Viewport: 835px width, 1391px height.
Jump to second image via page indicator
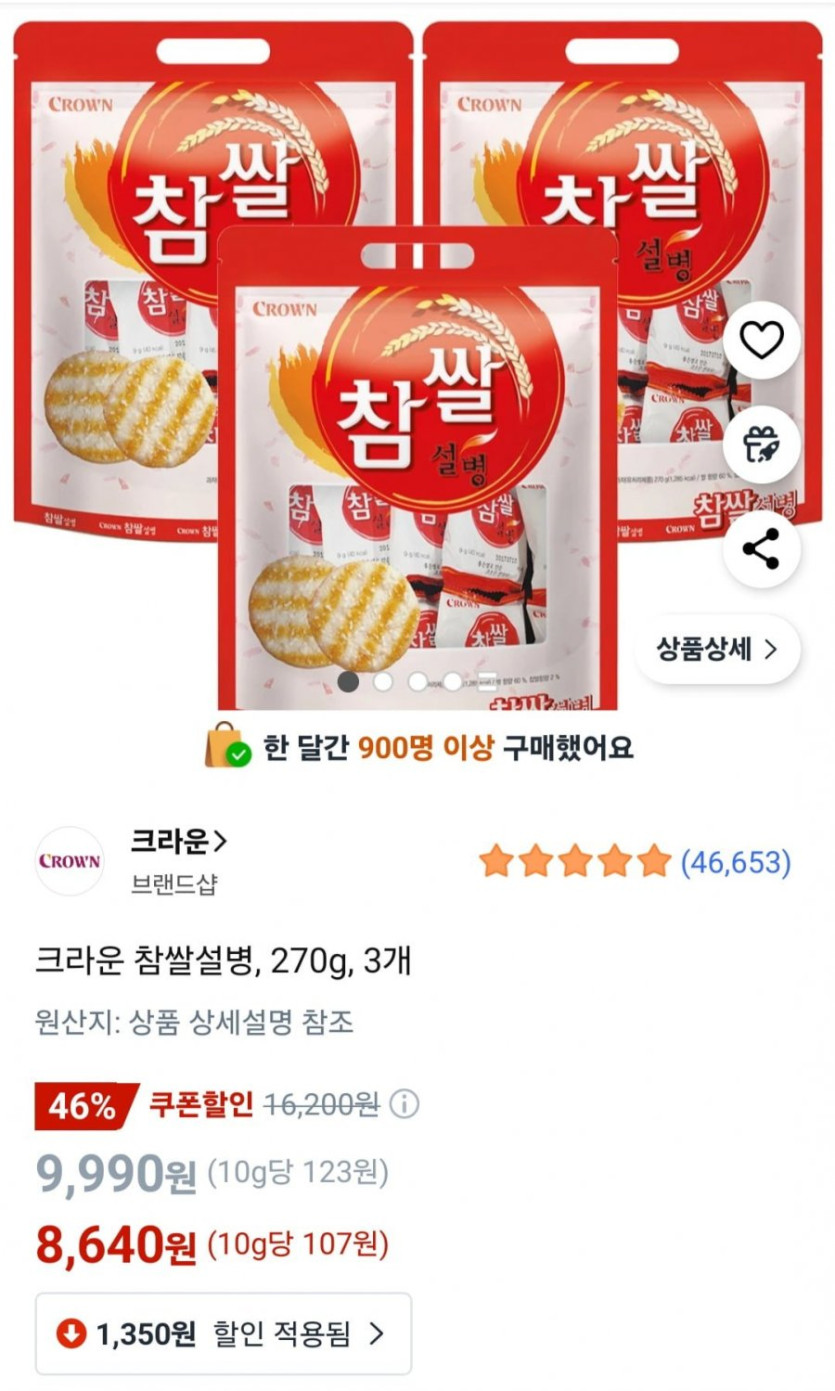pyautogui.click(x=383, y=682)
